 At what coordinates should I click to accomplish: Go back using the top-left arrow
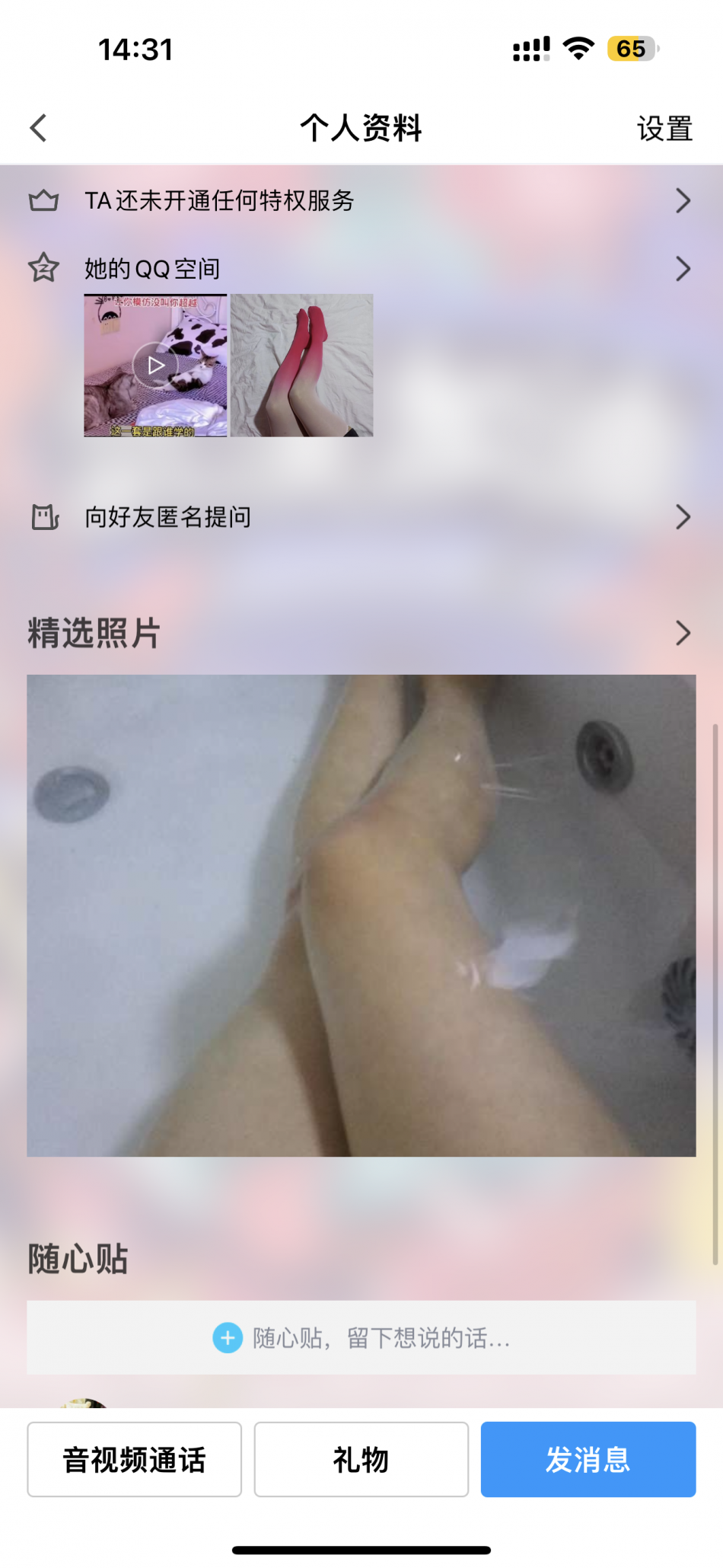[38, 128]
